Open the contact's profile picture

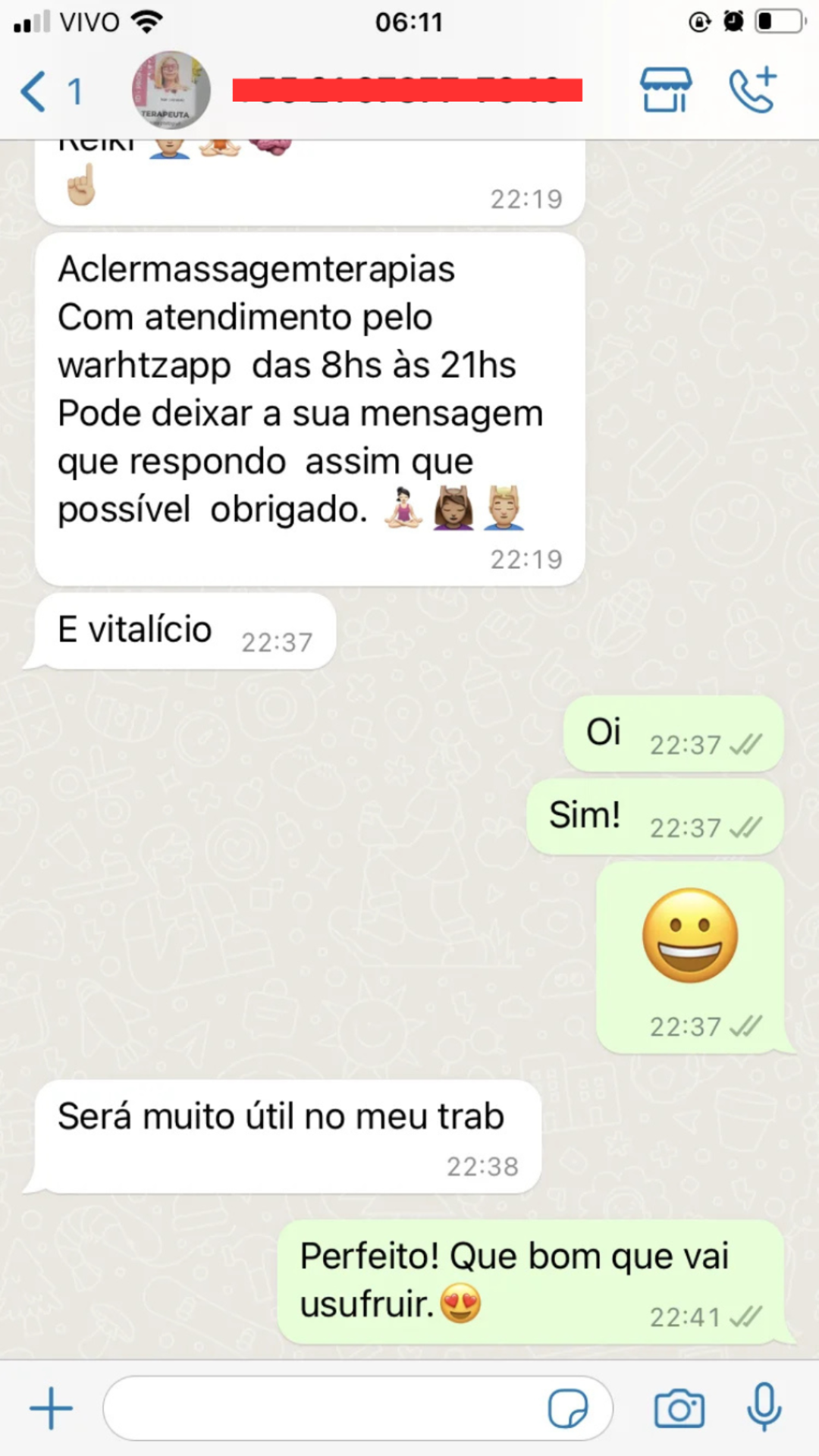click(x=171, y=90)
